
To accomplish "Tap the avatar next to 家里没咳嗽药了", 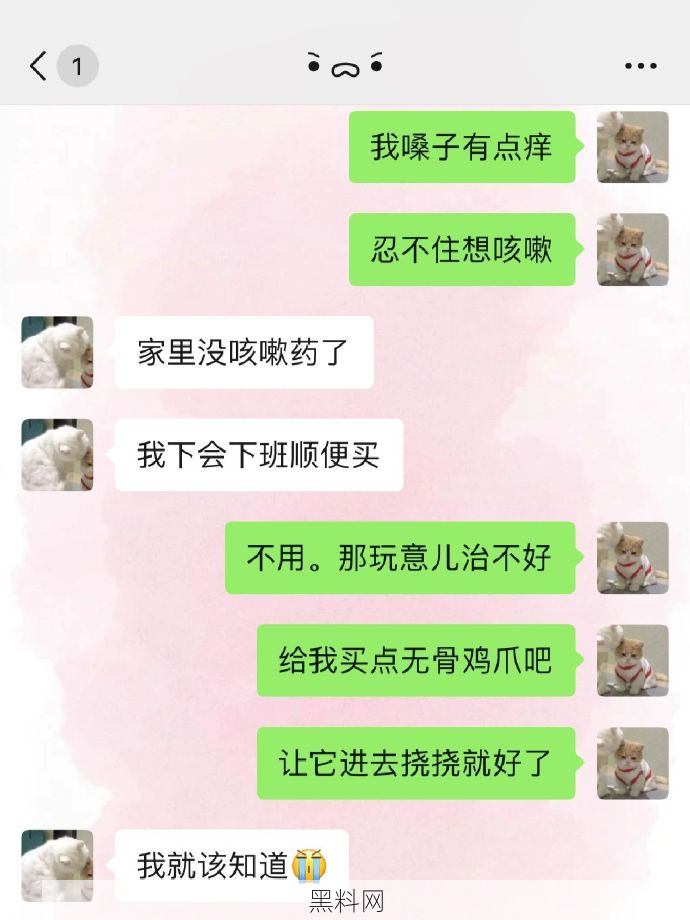I will point(57,352).
